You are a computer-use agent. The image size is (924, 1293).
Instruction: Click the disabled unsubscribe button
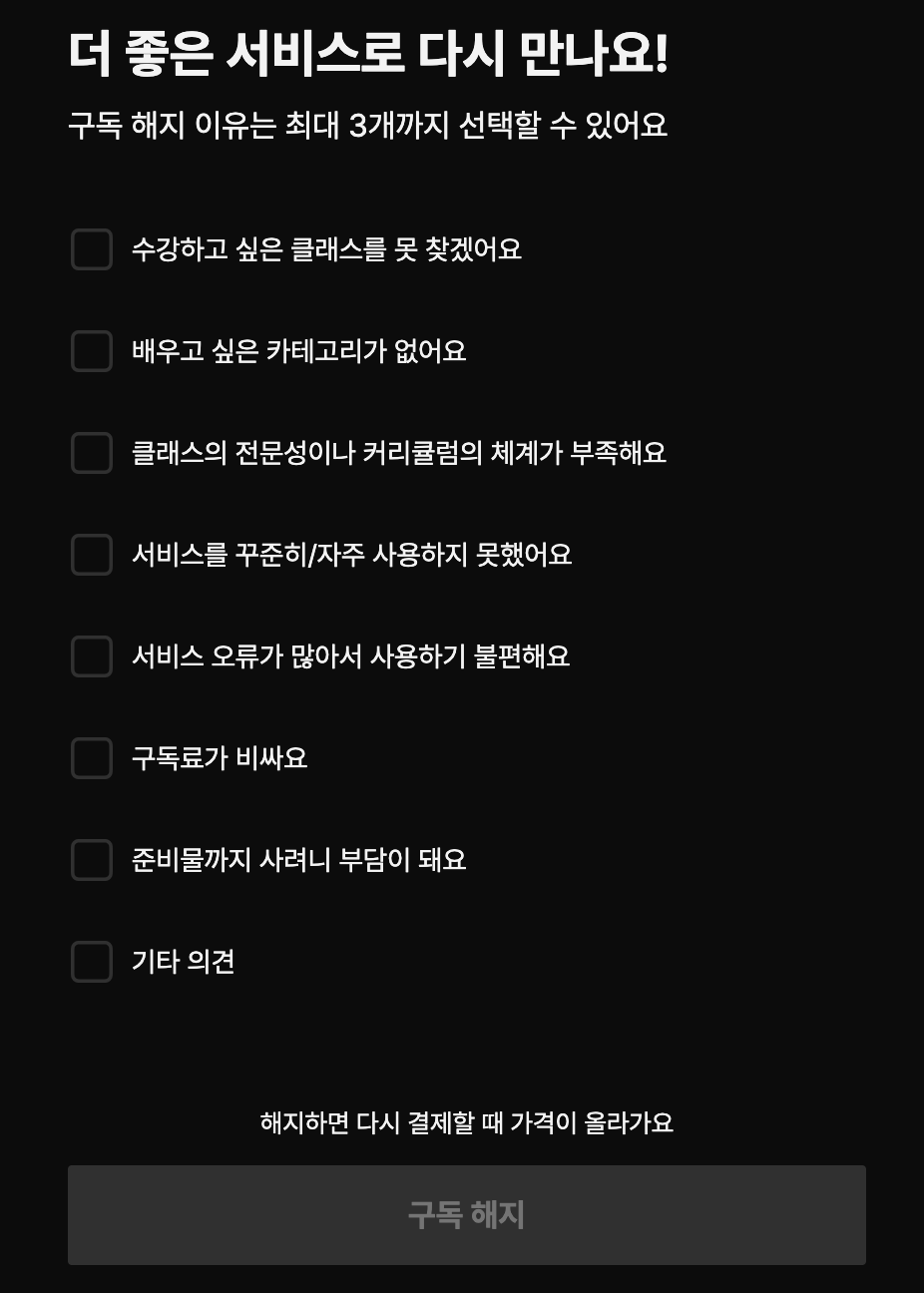(x=462, y=1214)
